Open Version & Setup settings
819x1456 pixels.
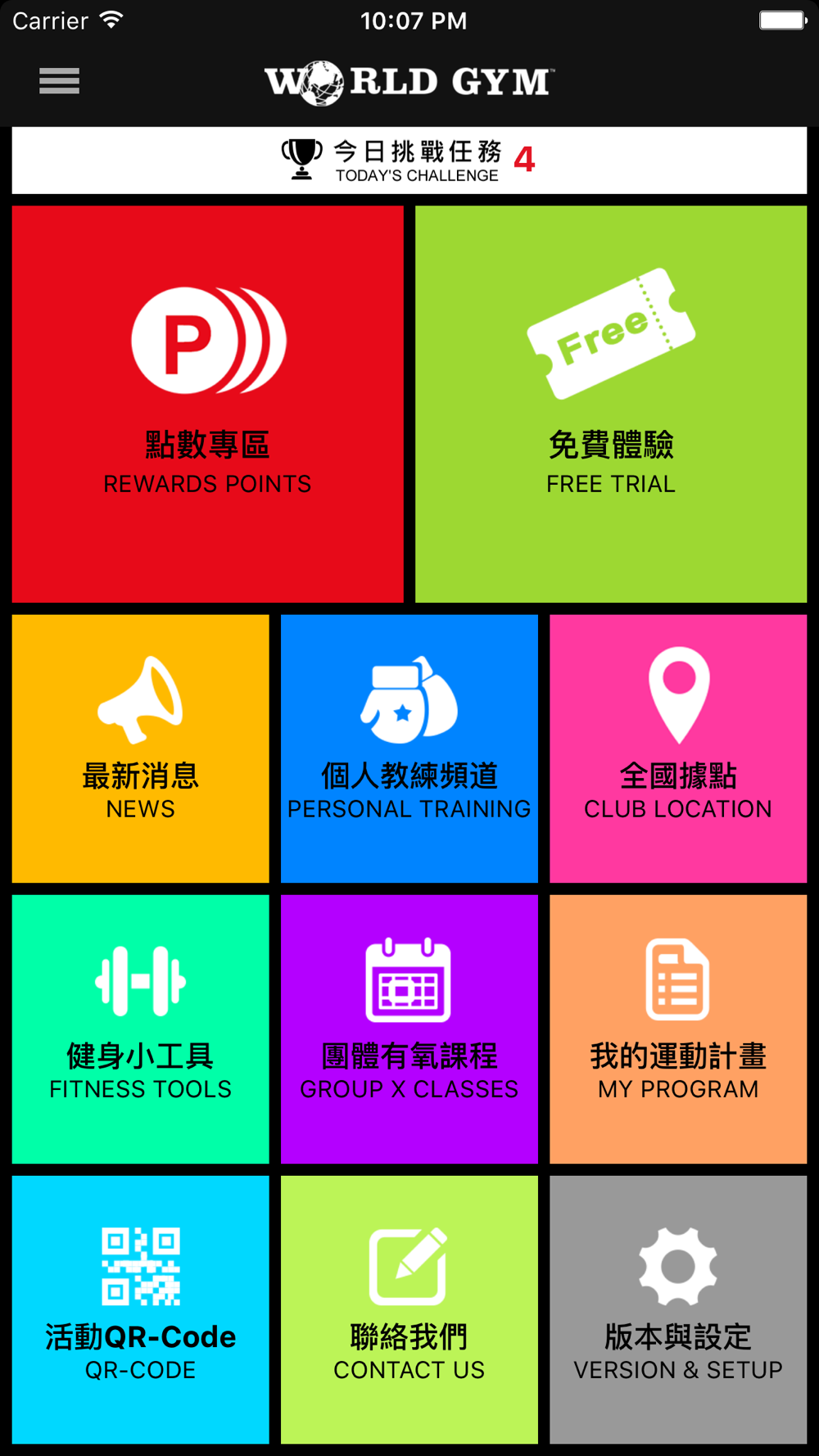pos(678,1309)
